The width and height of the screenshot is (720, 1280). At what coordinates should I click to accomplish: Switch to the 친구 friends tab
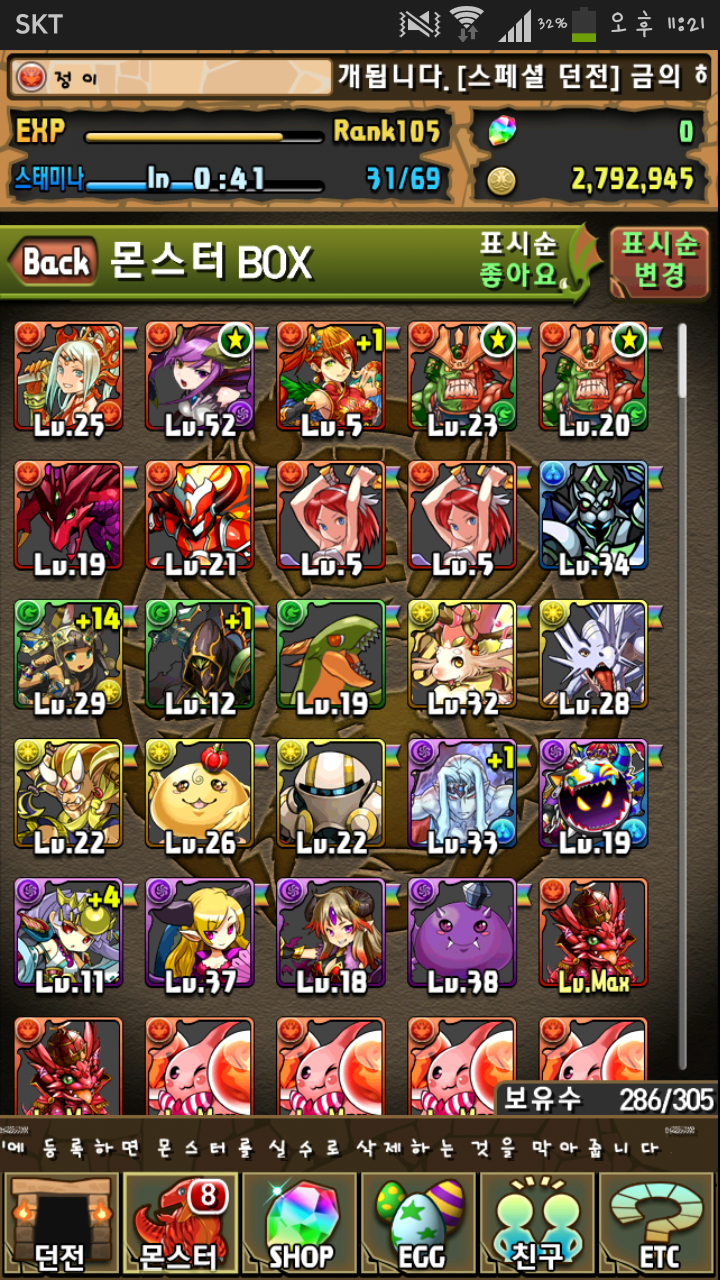[538, 1224]
